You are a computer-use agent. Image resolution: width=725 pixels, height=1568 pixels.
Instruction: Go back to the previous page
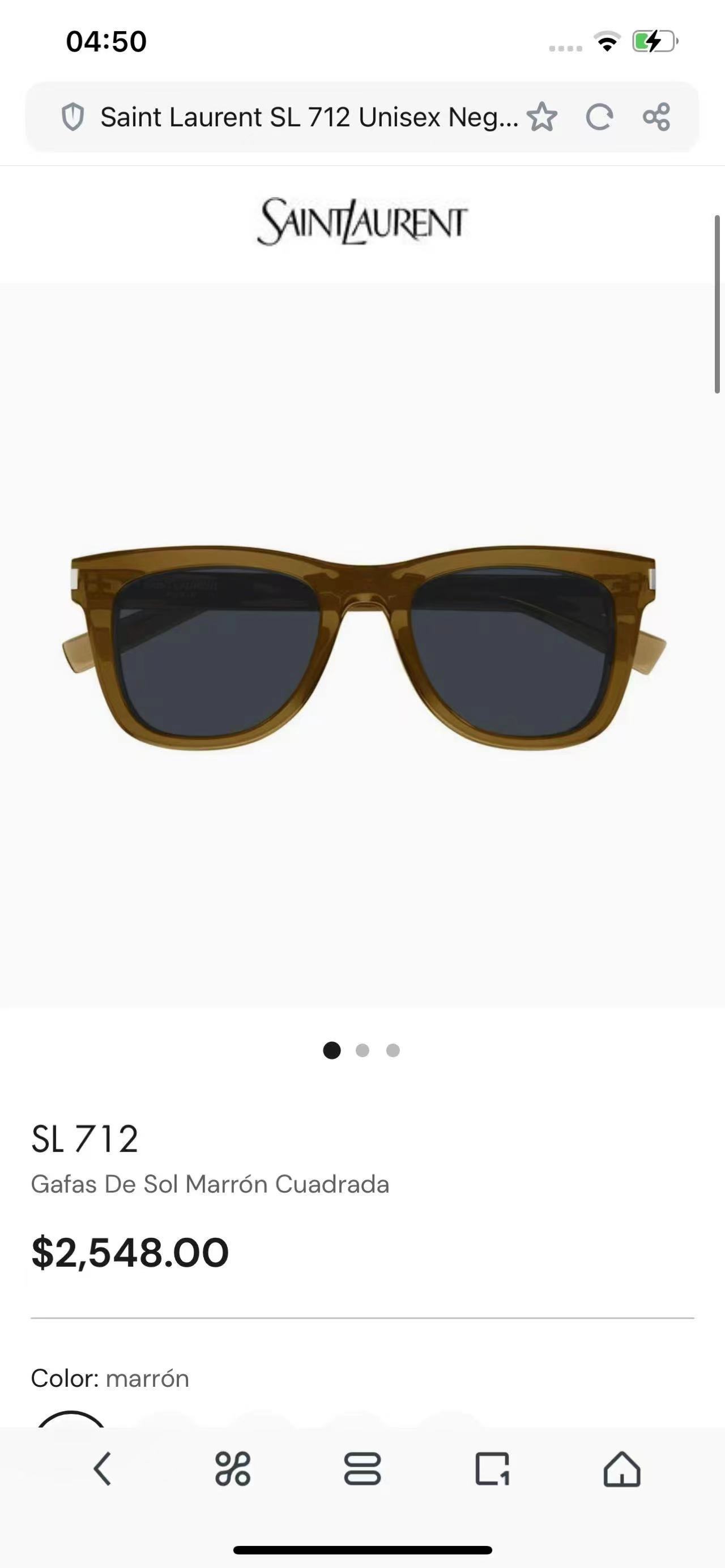coord(103,1469)
